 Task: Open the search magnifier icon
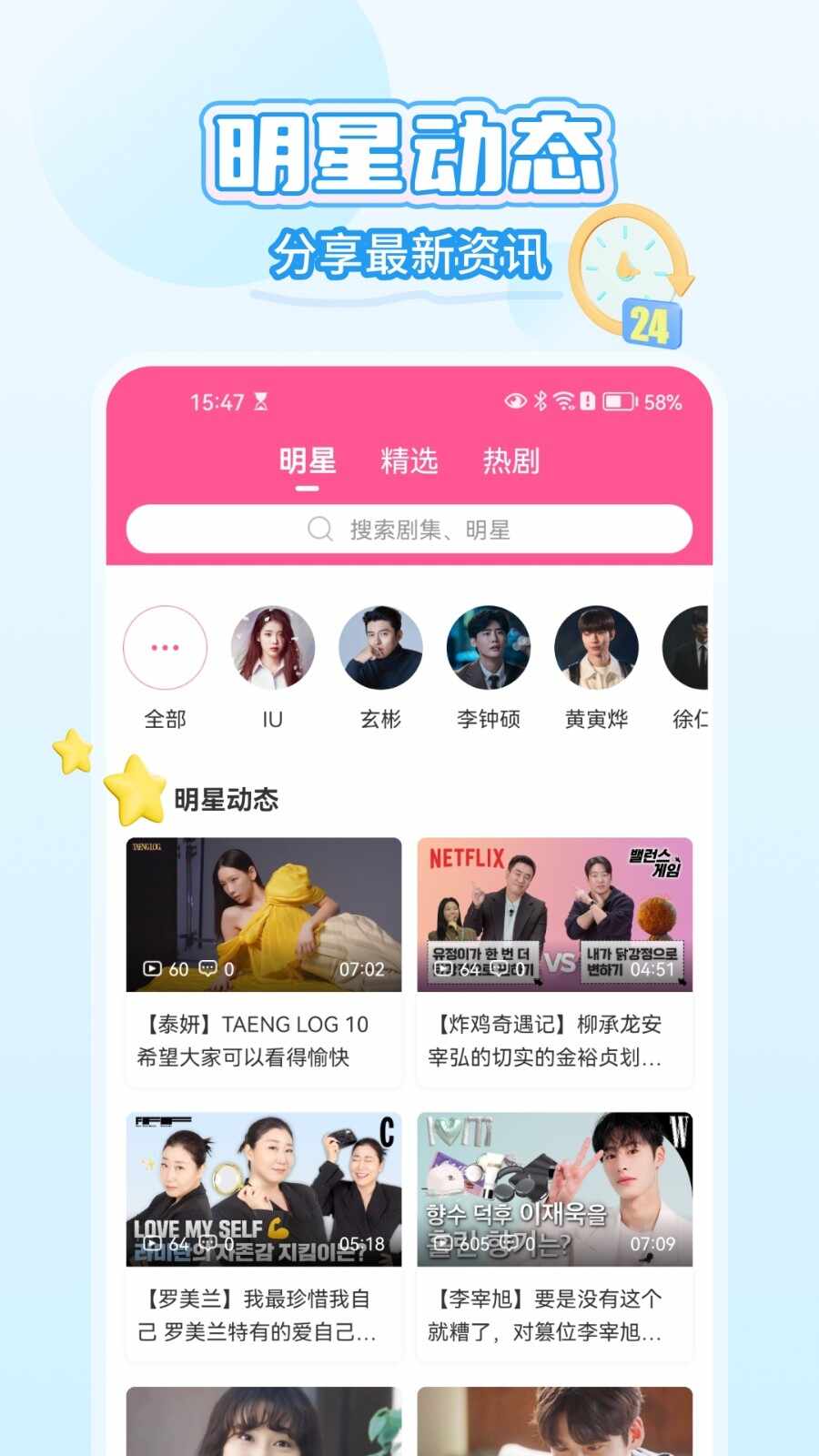(x=319, y=529)
